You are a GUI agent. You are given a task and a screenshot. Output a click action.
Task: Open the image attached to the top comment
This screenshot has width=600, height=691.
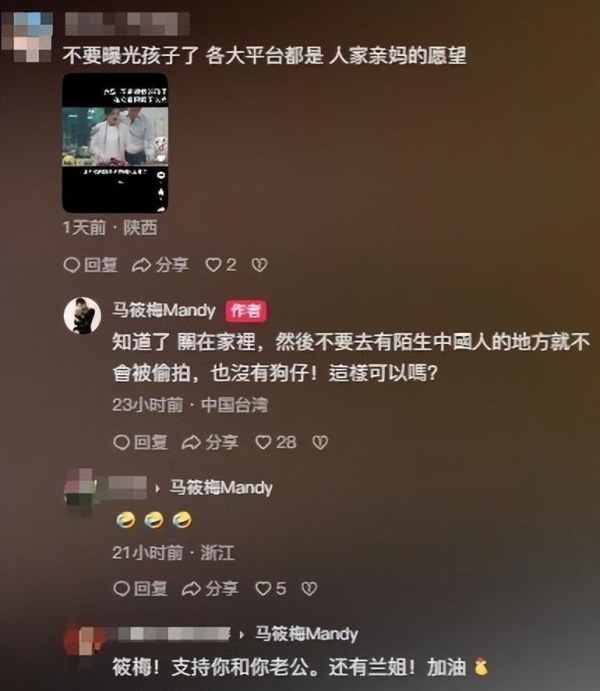(x=115, y=146)
